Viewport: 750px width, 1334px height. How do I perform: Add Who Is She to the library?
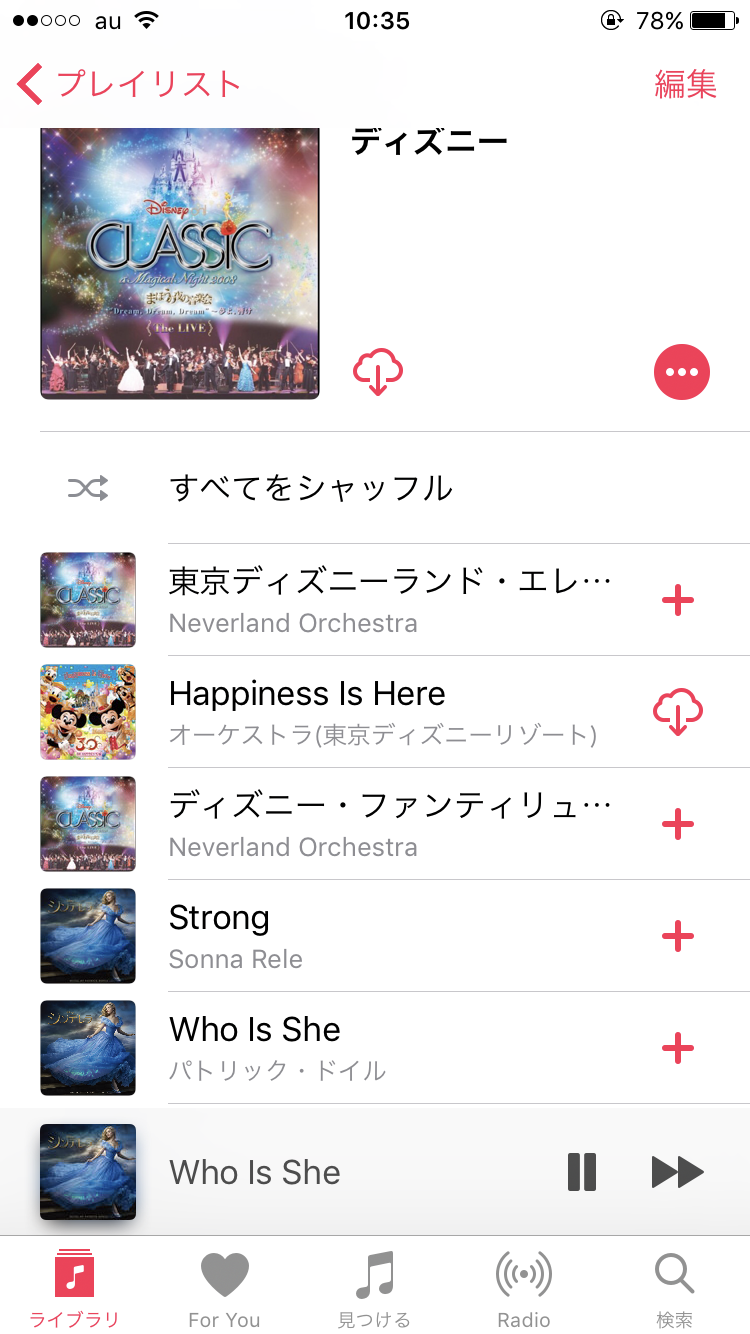(678, 1048)
